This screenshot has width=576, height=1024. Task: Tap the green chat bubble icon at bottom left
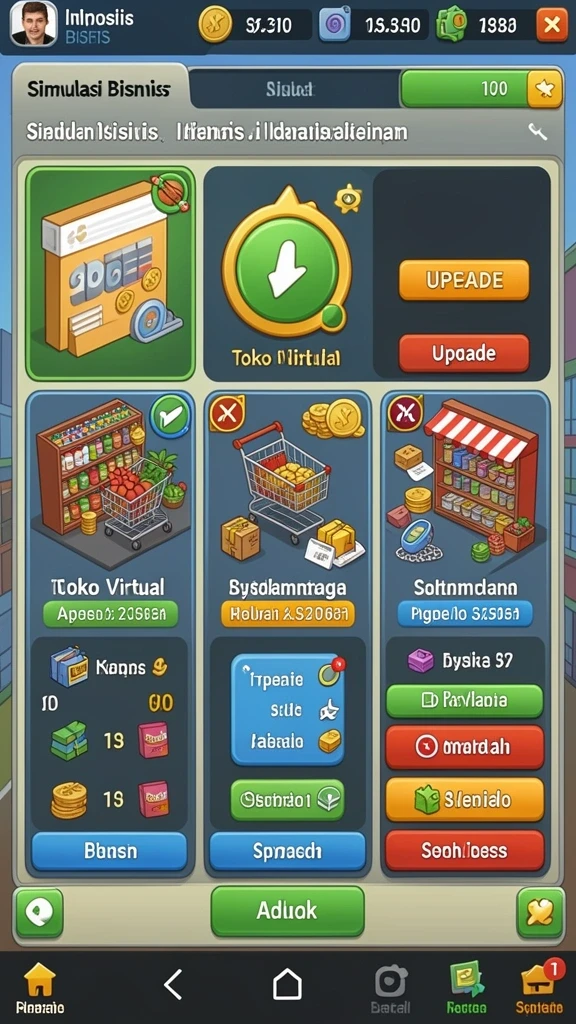(x=39, y=912)
